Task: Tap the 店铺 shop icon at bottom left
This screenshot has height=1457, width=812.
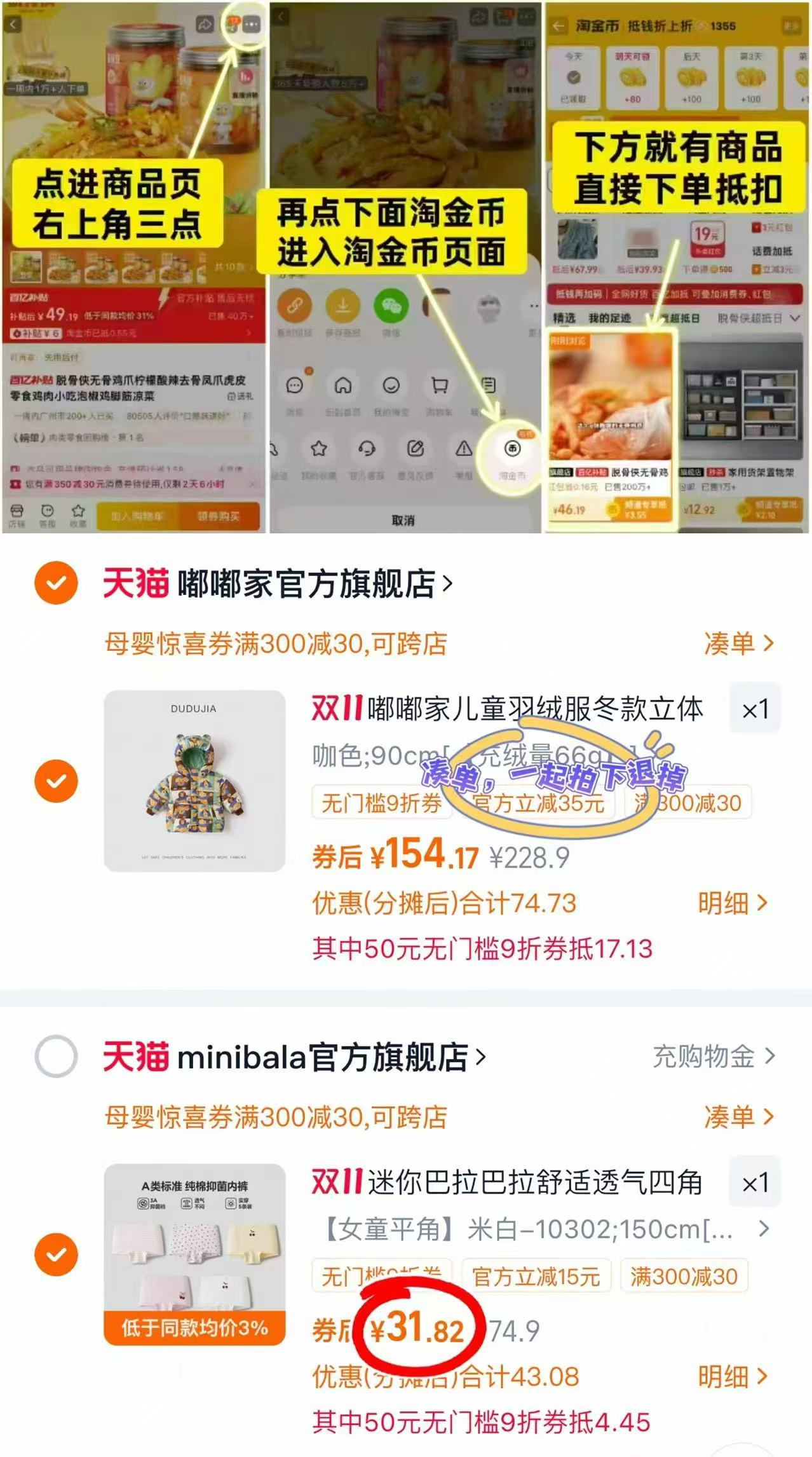Action: click(x=17, y=512)
